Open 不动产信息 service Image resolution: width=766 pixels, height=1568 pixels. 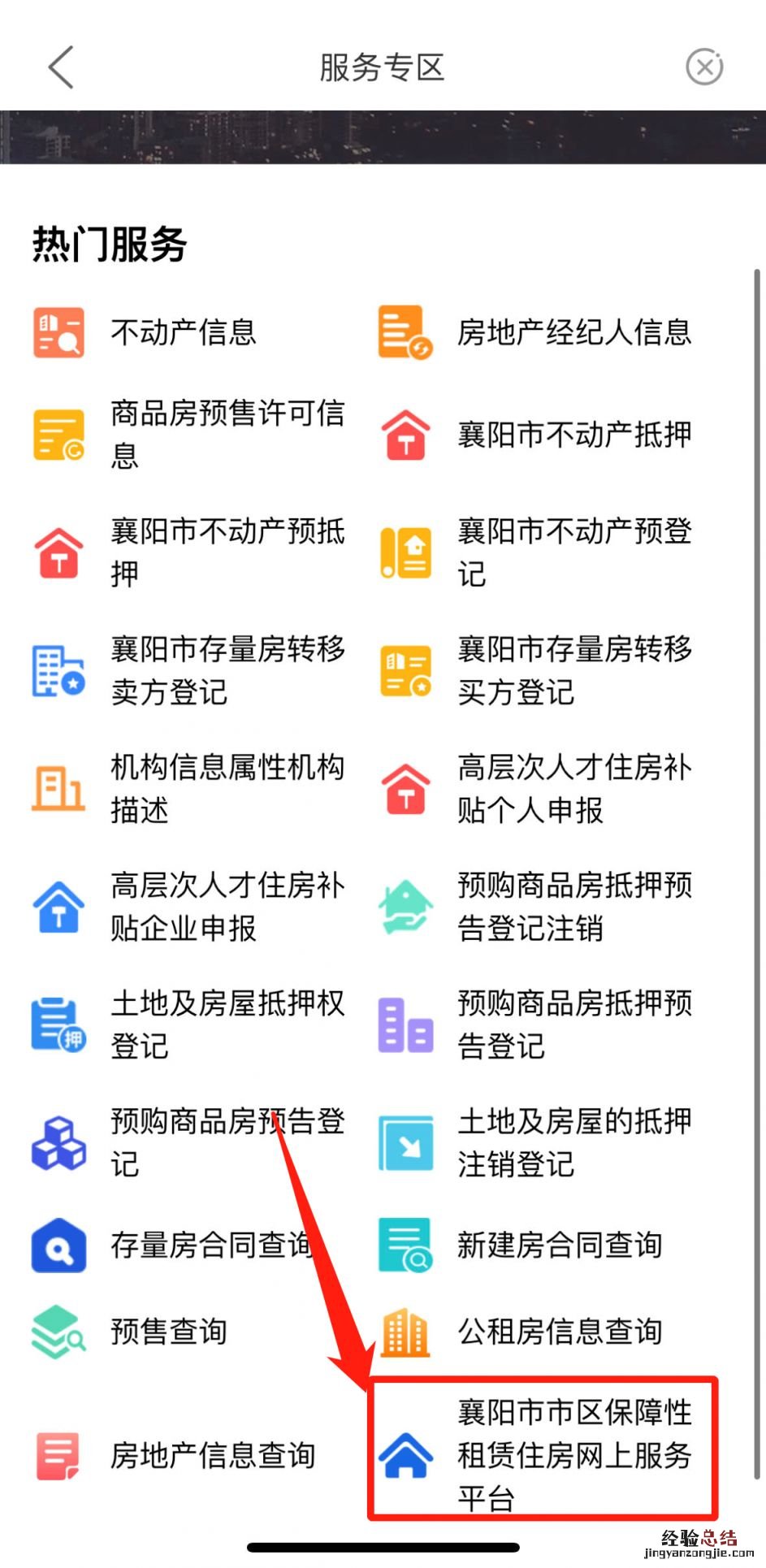[x=183, y=332]
